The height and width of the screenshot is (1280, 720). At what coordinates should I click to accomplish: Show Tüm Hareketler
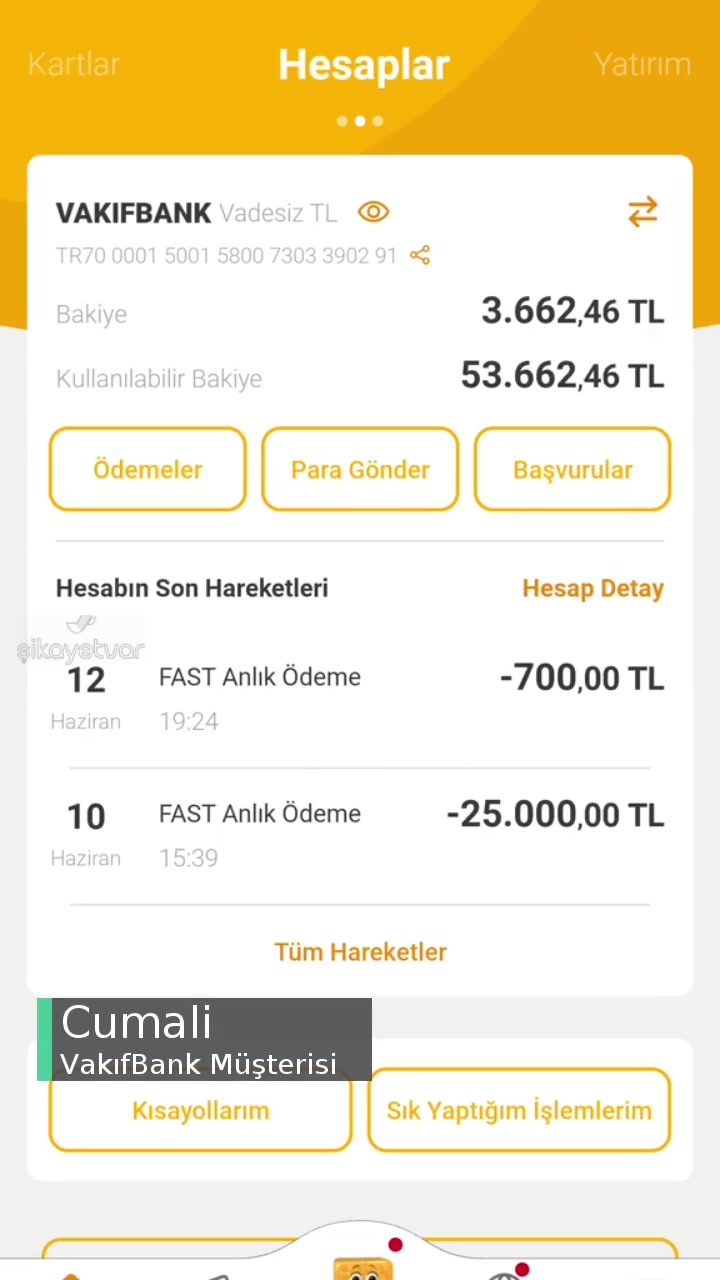coord(360,951)
